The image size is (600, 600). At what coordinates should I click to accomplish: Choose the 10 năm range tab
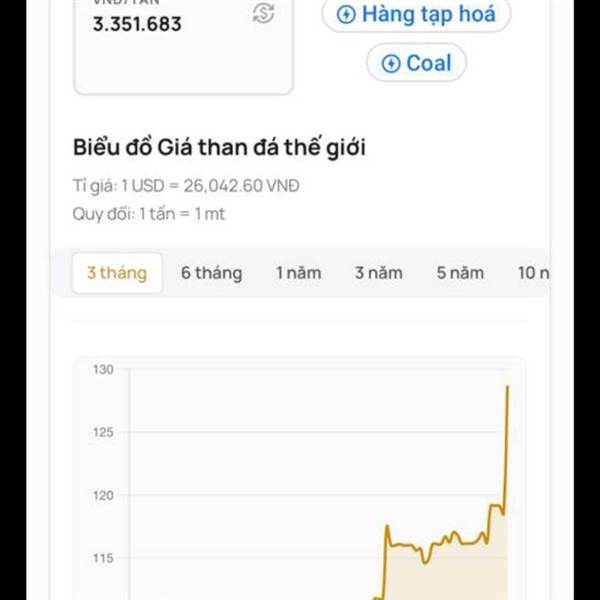[533, 273]
